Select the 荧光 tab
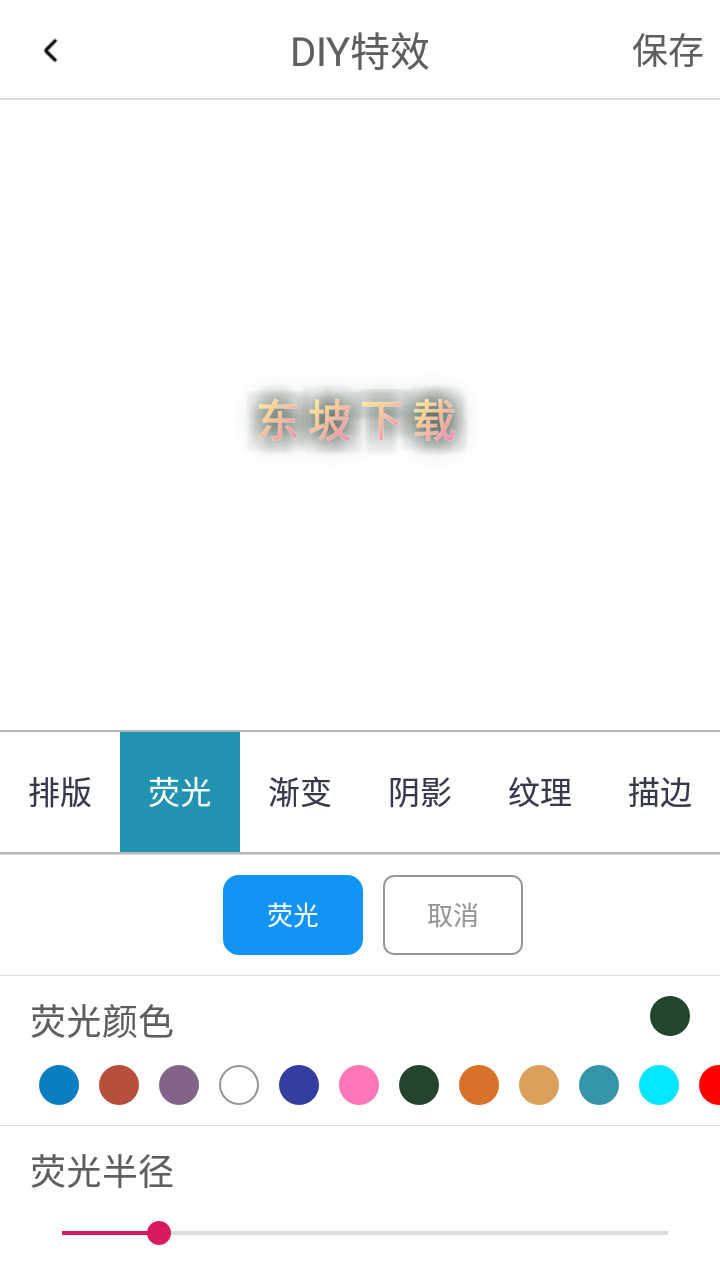The image size is (720, 1280). pyautogui.click(x=180, y=792)
